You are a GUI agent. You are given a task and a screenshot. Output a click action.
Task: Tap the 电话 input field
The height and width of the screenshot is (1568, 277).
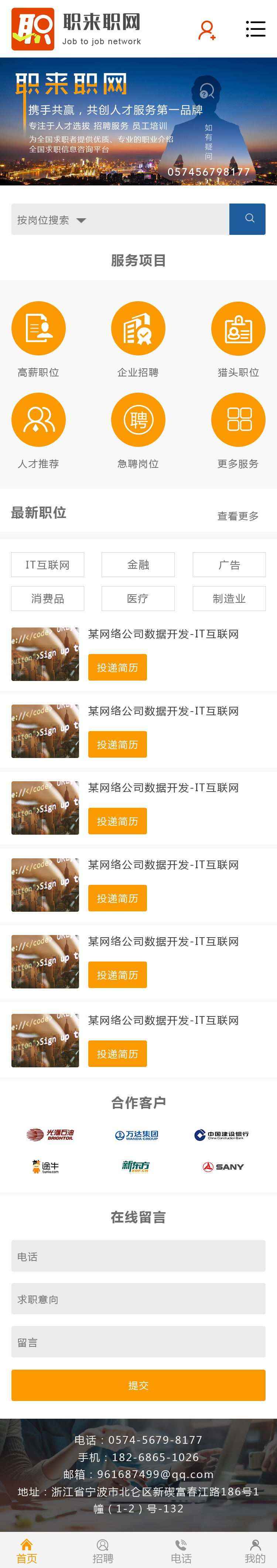(x=138, y=1256)
